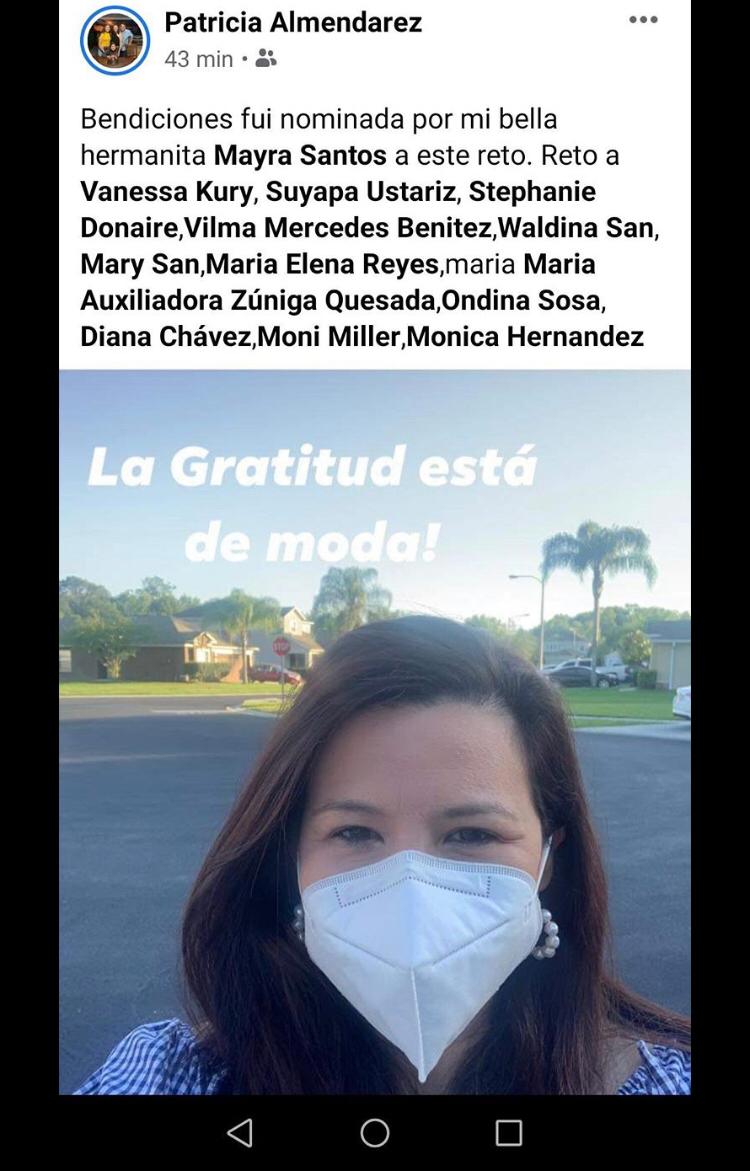Tap the Moni Miller tag

[x=329, y=337]
